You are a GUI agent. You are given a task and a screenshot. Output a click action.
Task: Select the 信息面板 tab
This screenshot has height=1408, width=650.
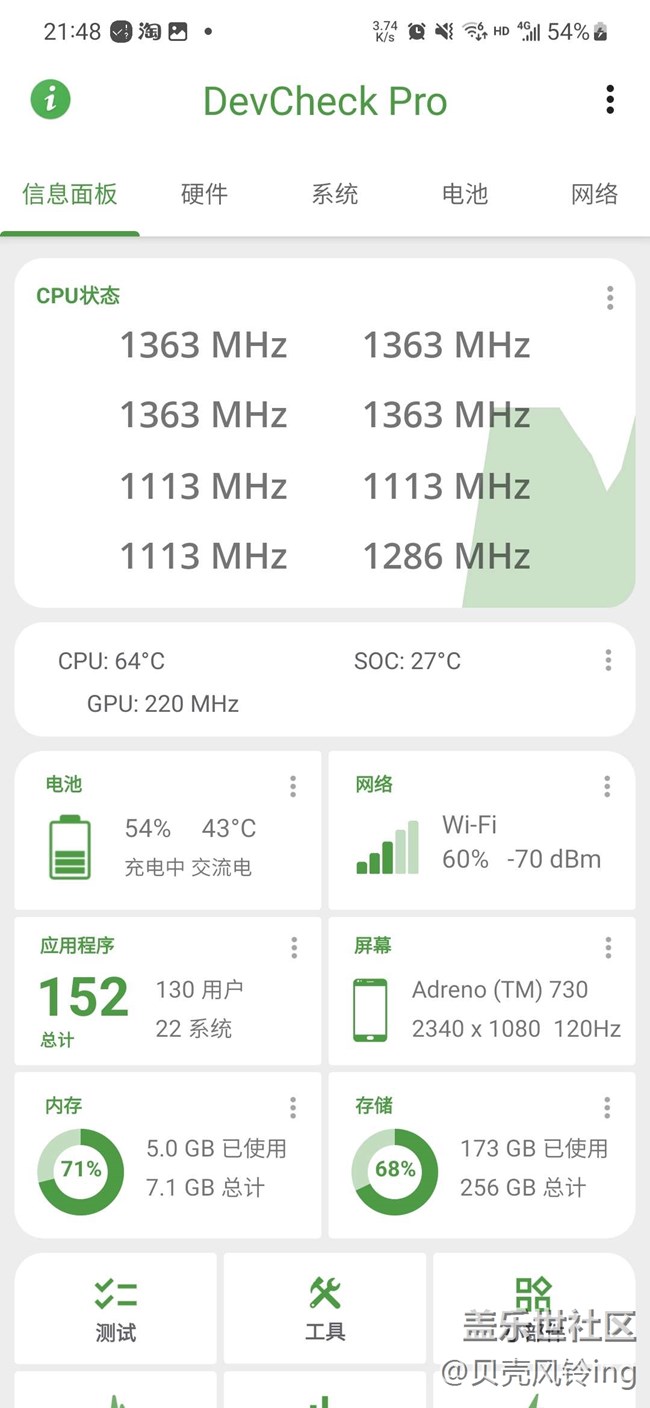70,194
